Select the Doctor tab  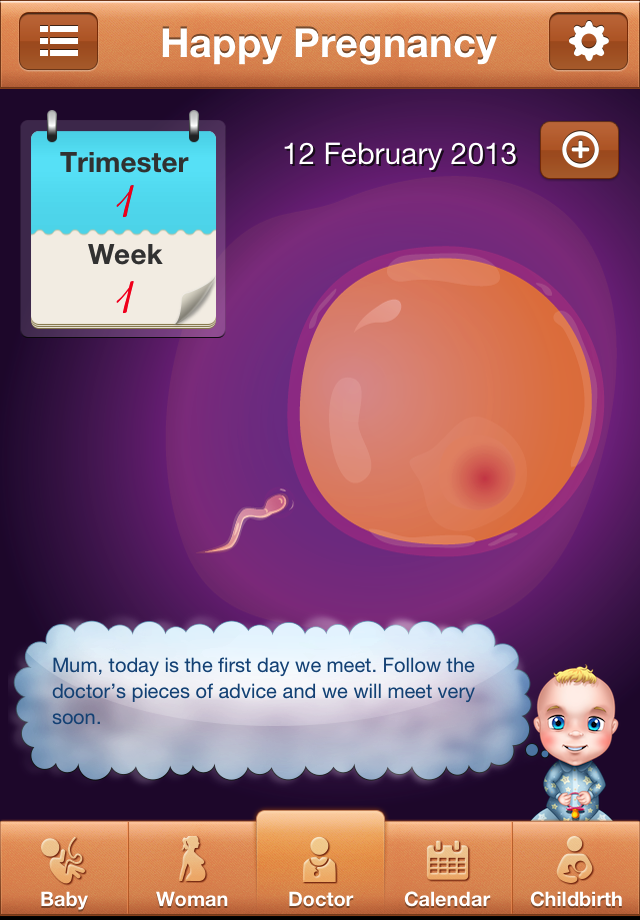(320, 869)
